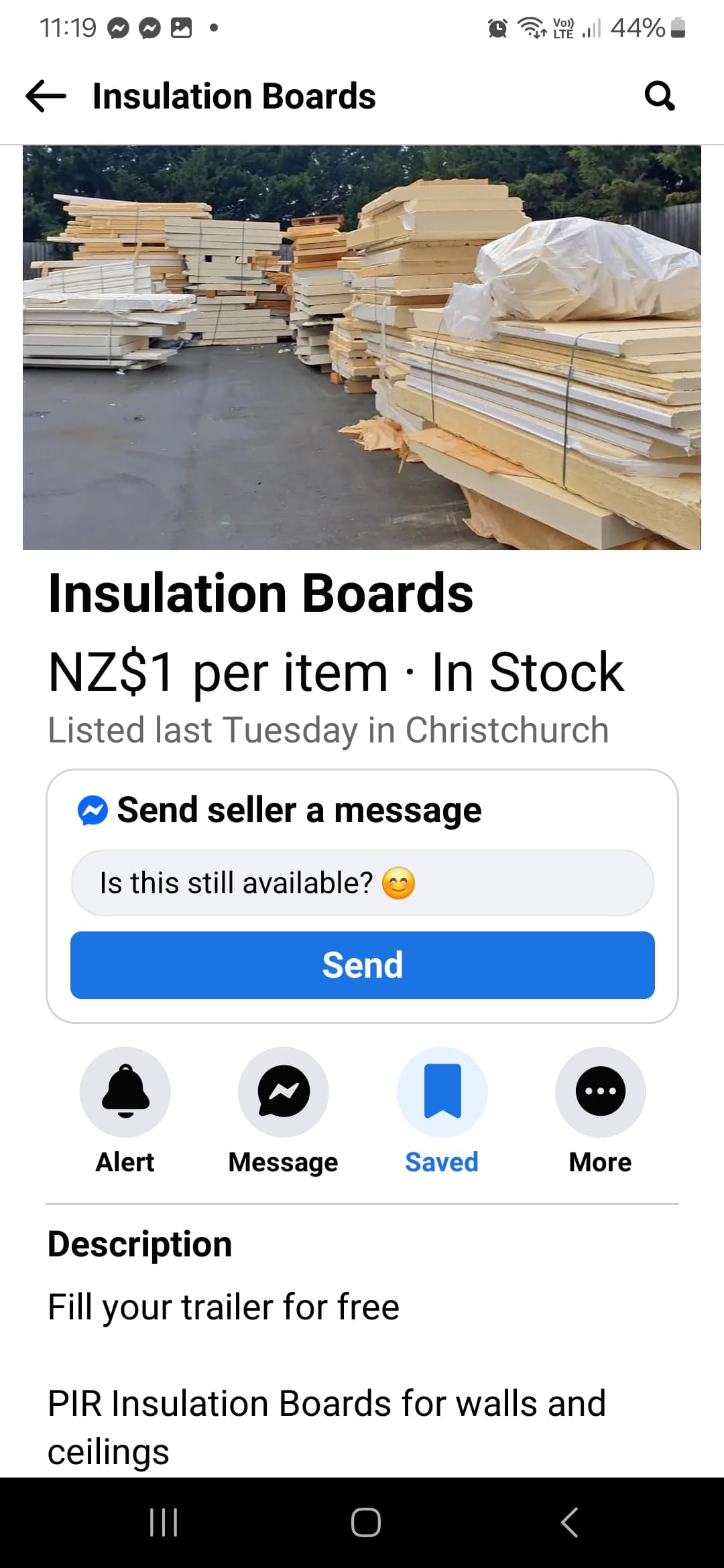Viewport: 724px width, 1568px height.
Task: Send the message to the seller
Action: tap(362, 965)
